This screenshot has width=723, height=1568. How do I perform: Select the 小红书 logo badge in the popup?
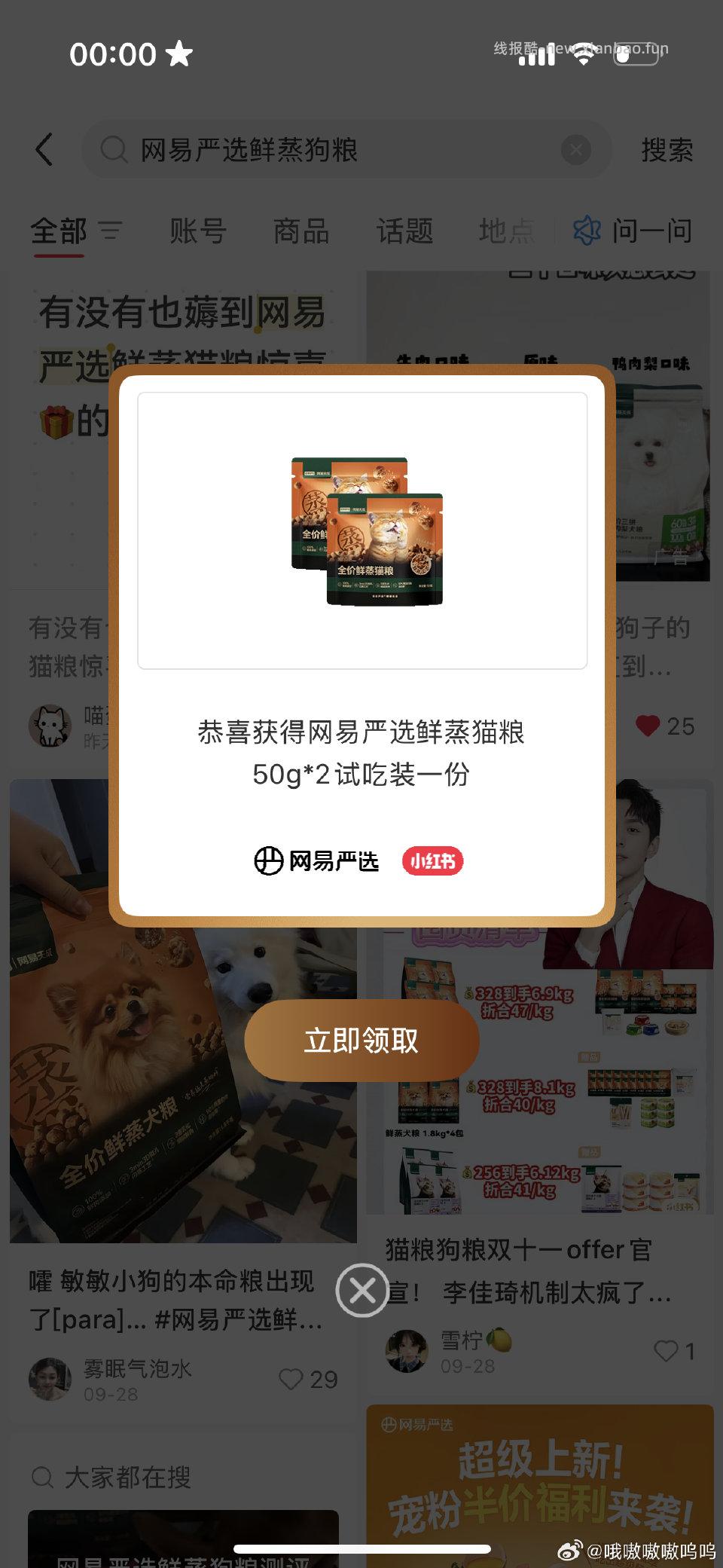point(432,860)
